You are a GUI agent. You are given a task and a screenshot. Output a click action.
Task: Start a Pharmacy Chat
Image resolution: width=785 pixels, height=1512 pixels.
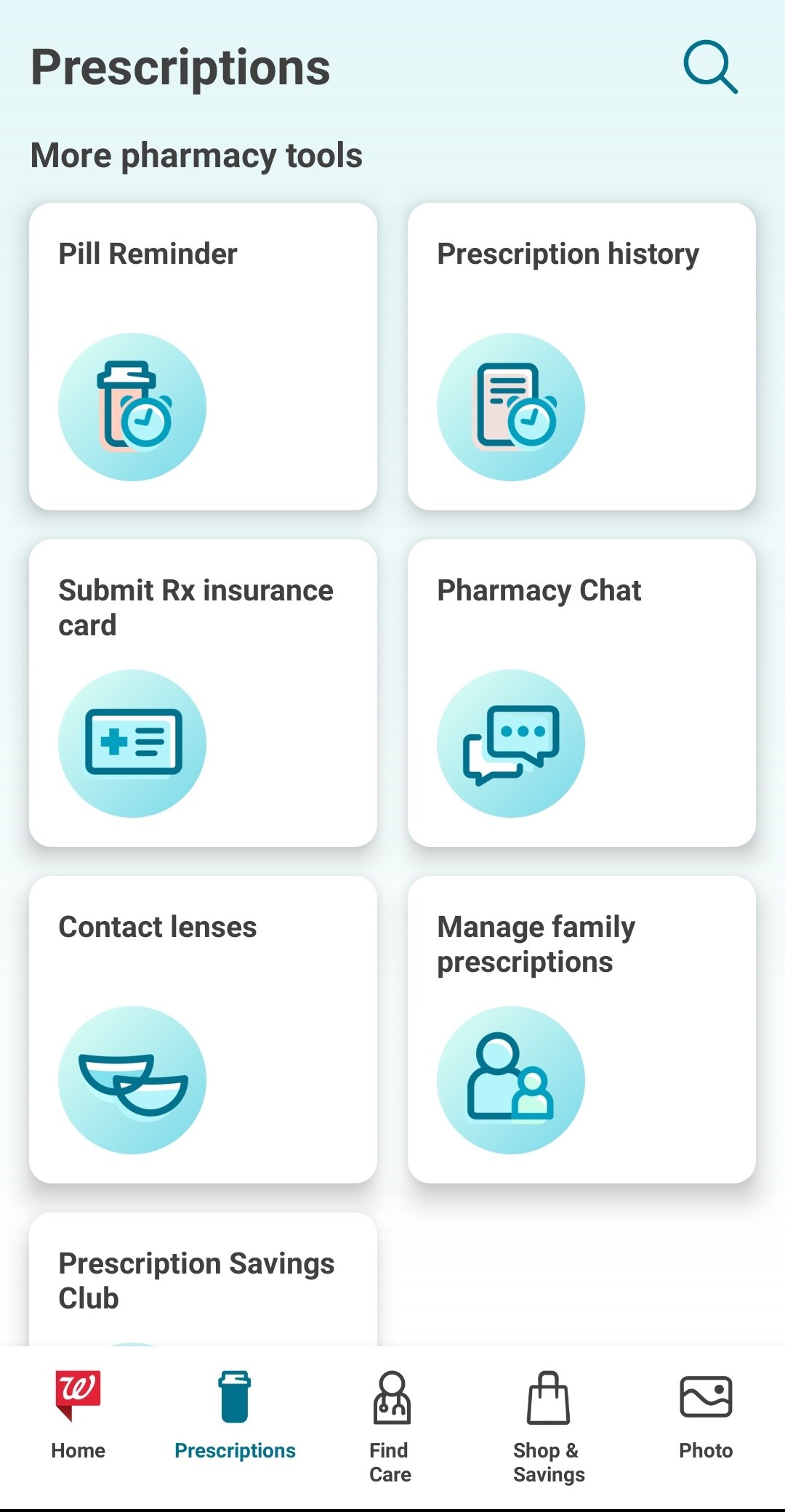[x=581, y=693]
